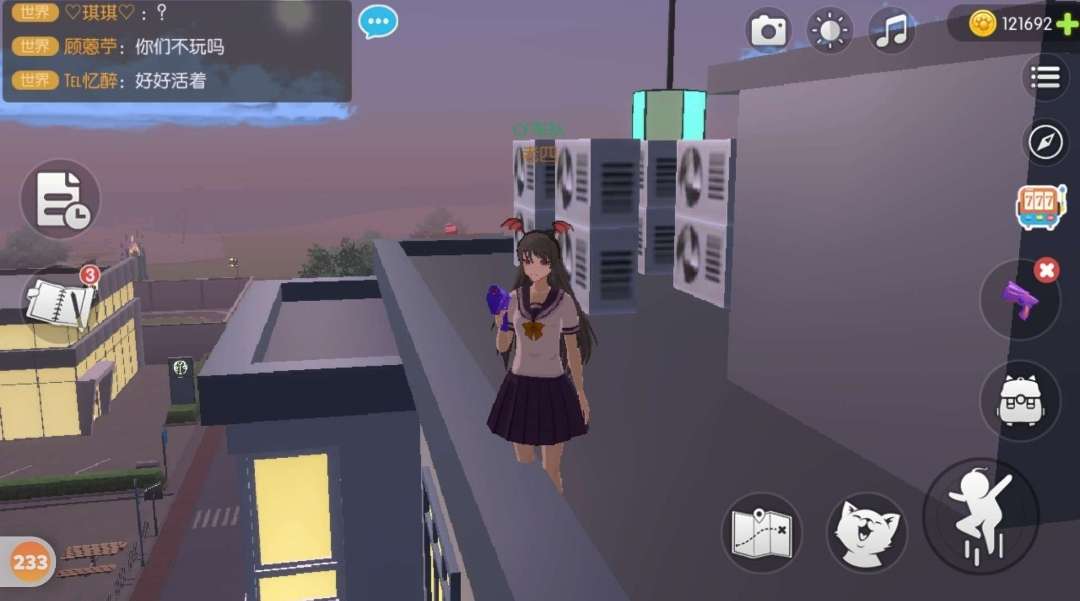Image resolution: width=1080 pixels, height=601 pixels.
Task: Open the list menu icon
Action: [x=1045, y=78]
